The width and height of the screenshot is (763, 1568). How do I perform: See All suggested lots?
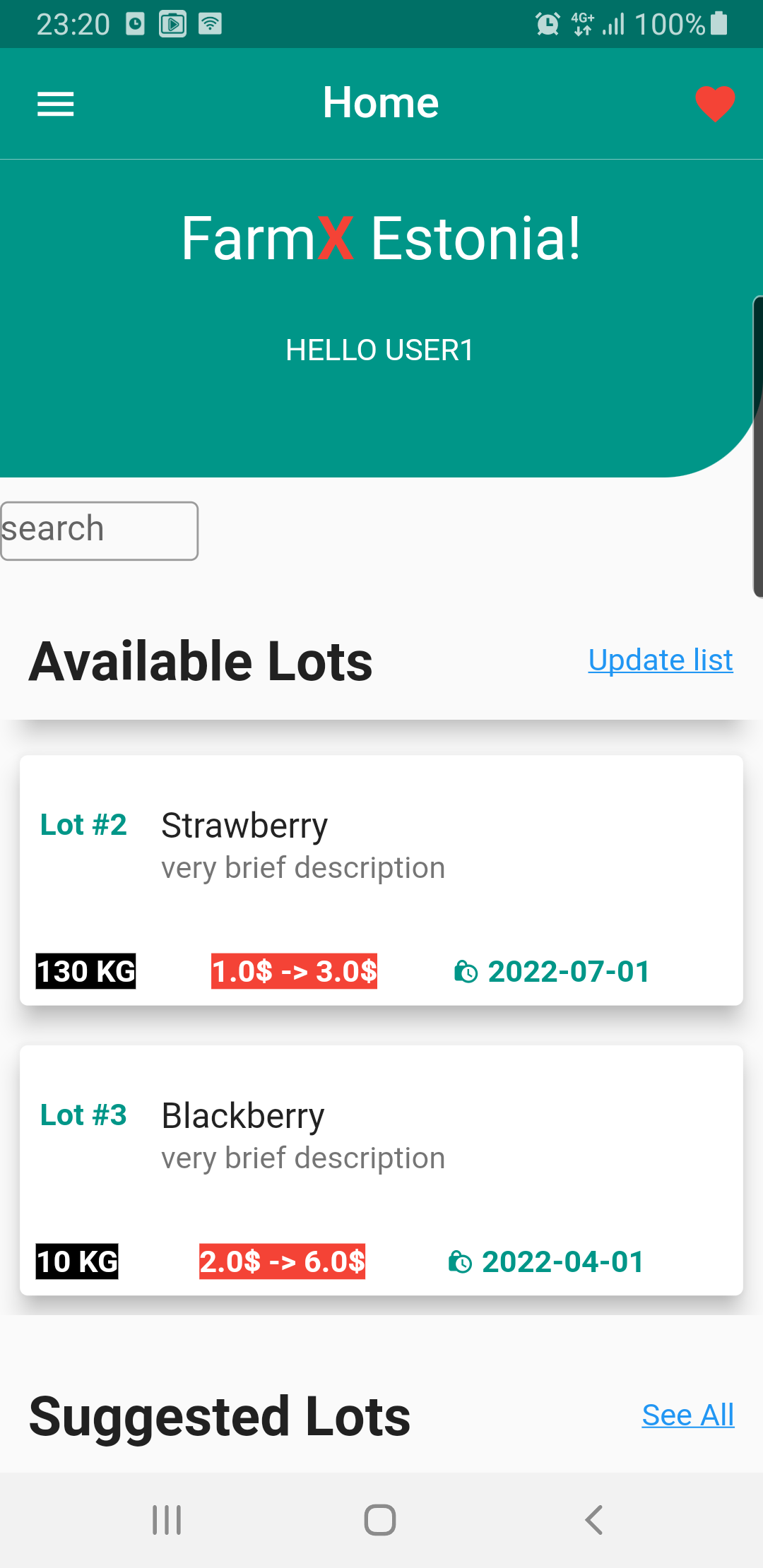687,1415
